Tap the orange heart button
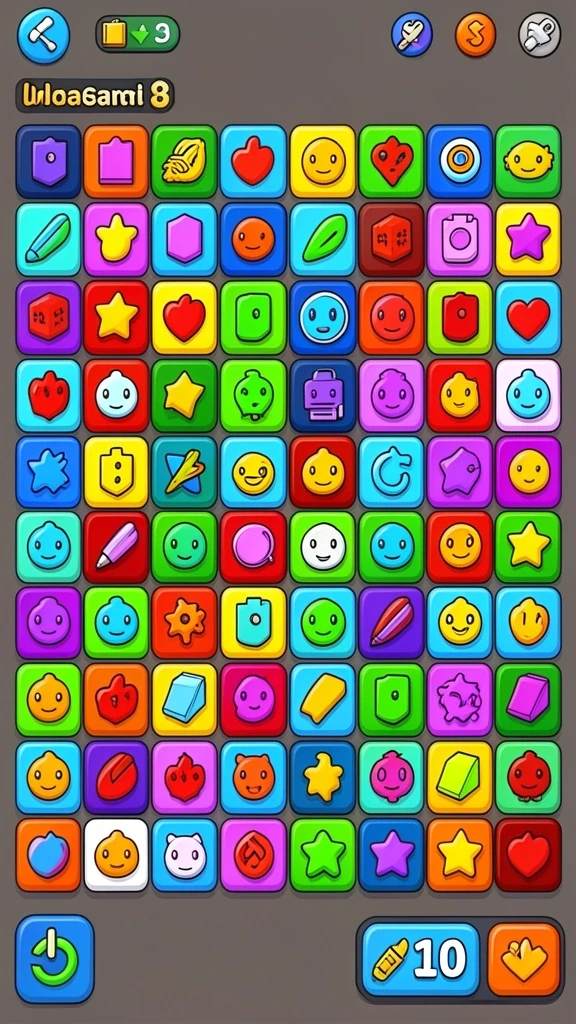This screenshot has height=1024, width=576. click(524, 959)
